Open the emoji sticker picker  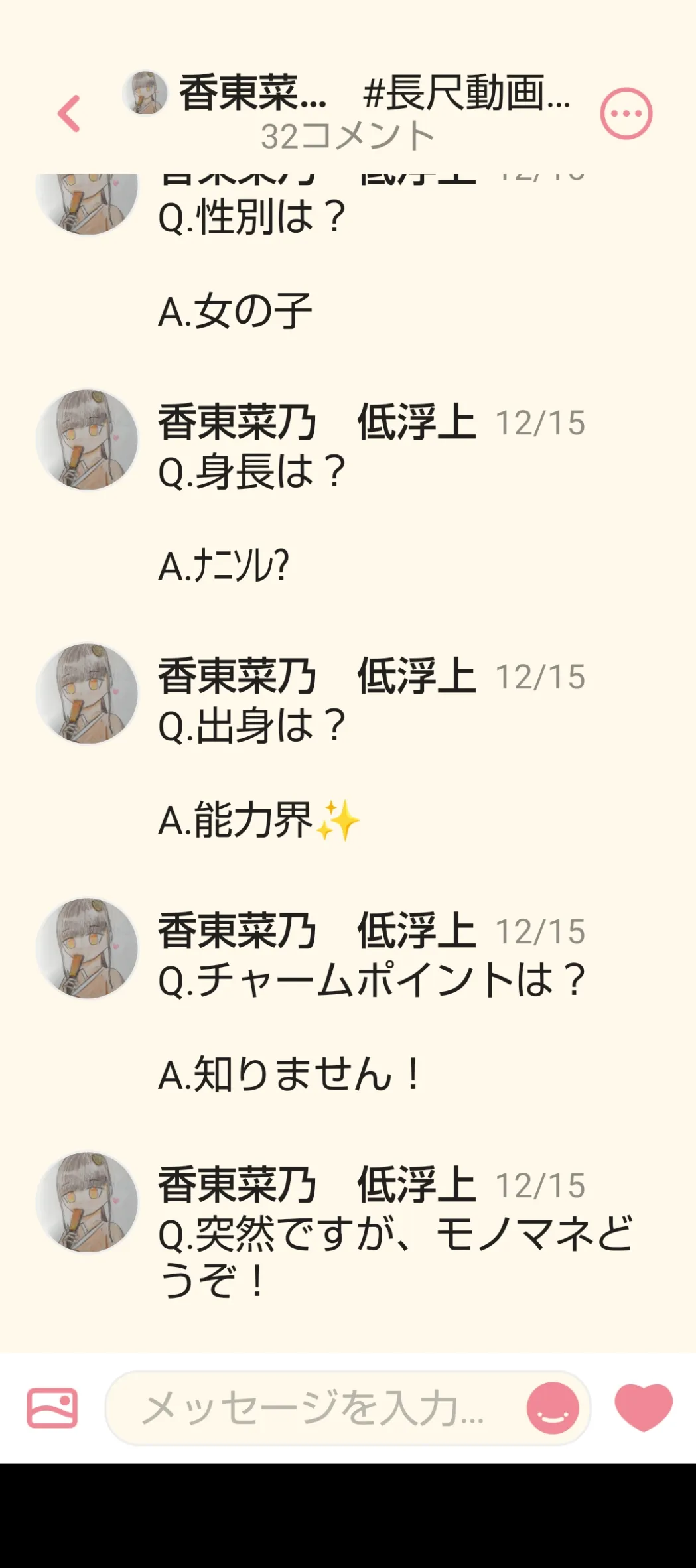pyautogui.click(x=553, y=1407)
